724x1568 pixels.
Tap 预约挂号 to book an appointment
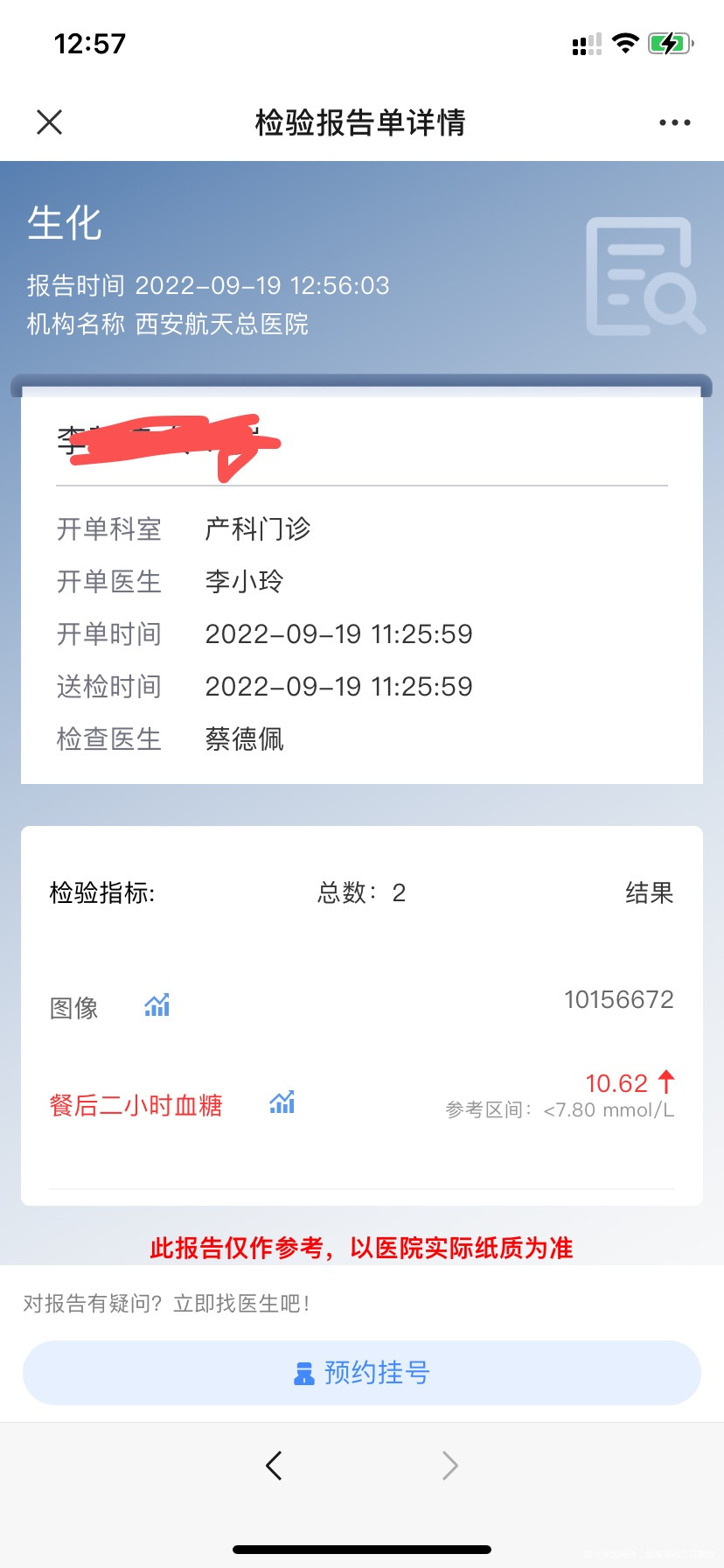(362, 1373)
